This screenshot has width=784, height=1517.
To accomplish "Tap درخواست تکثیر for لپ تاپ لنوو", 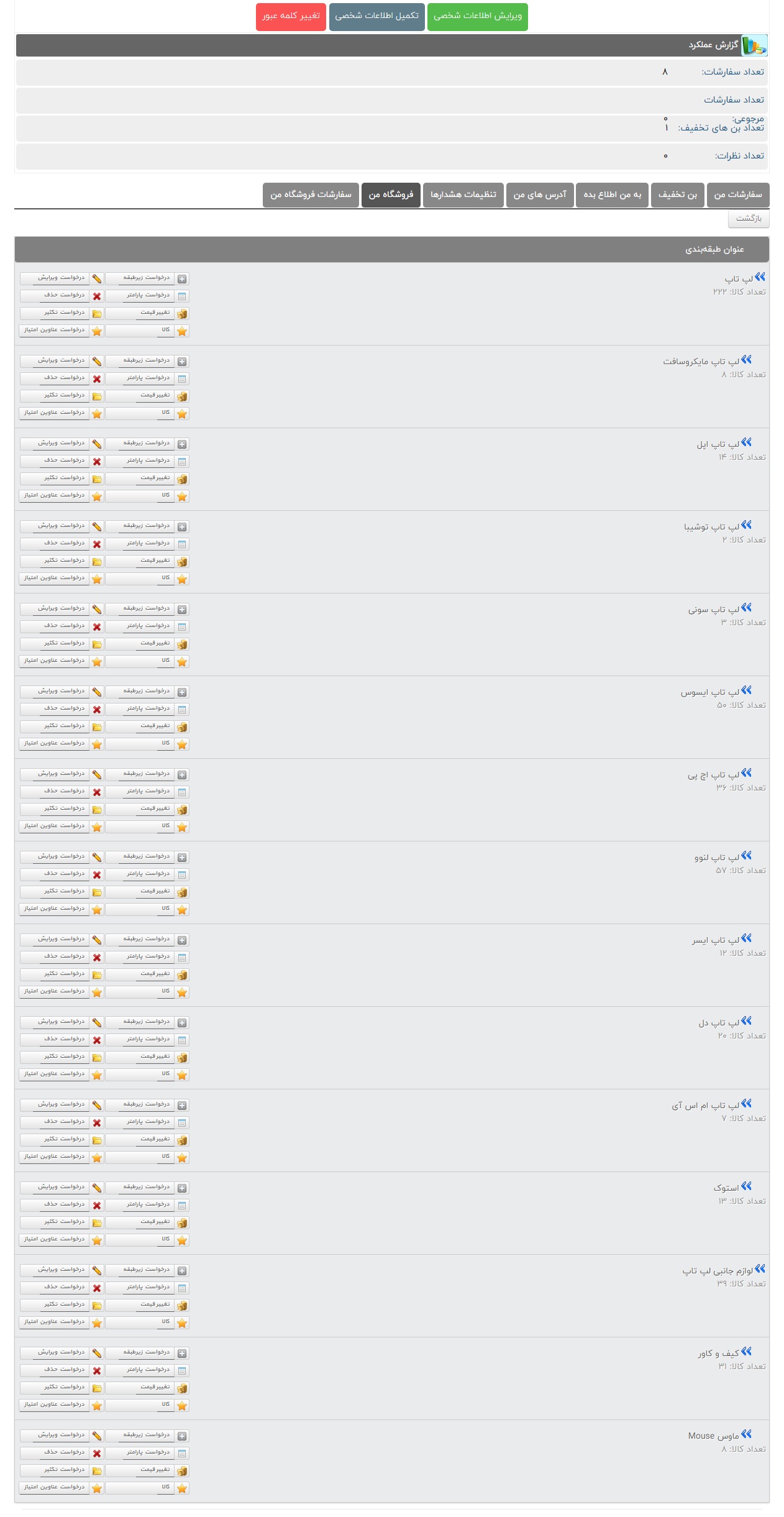I will click(62, 892).
